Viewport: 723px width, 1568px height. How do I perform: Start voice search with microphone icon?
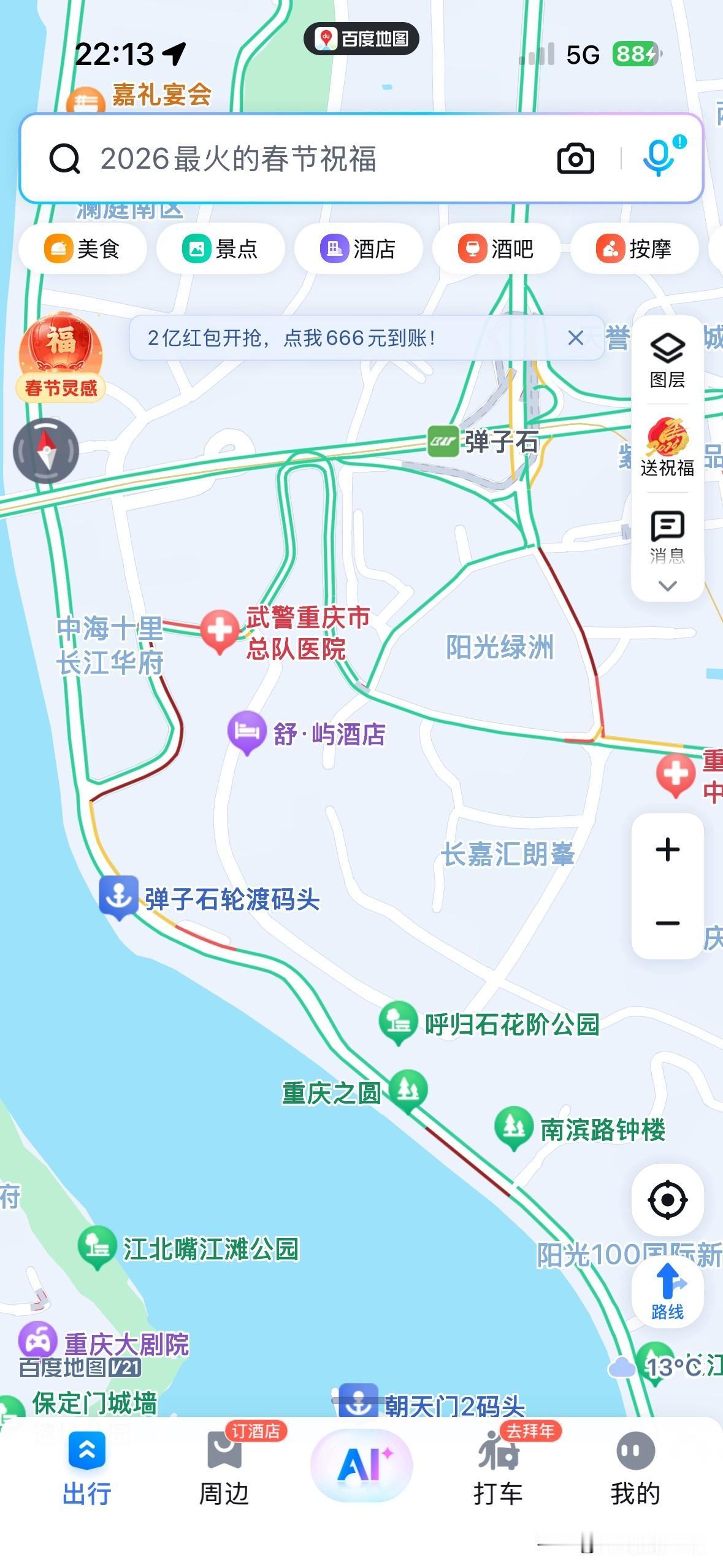point(659,158)
